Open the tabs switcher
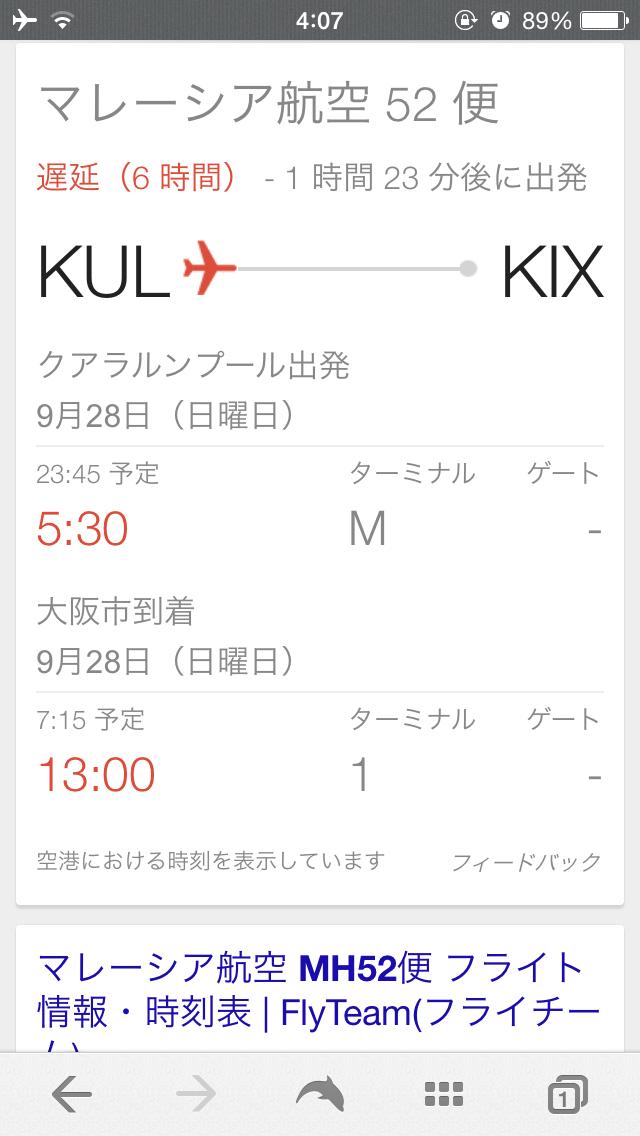 click(x=568, y=1094)
